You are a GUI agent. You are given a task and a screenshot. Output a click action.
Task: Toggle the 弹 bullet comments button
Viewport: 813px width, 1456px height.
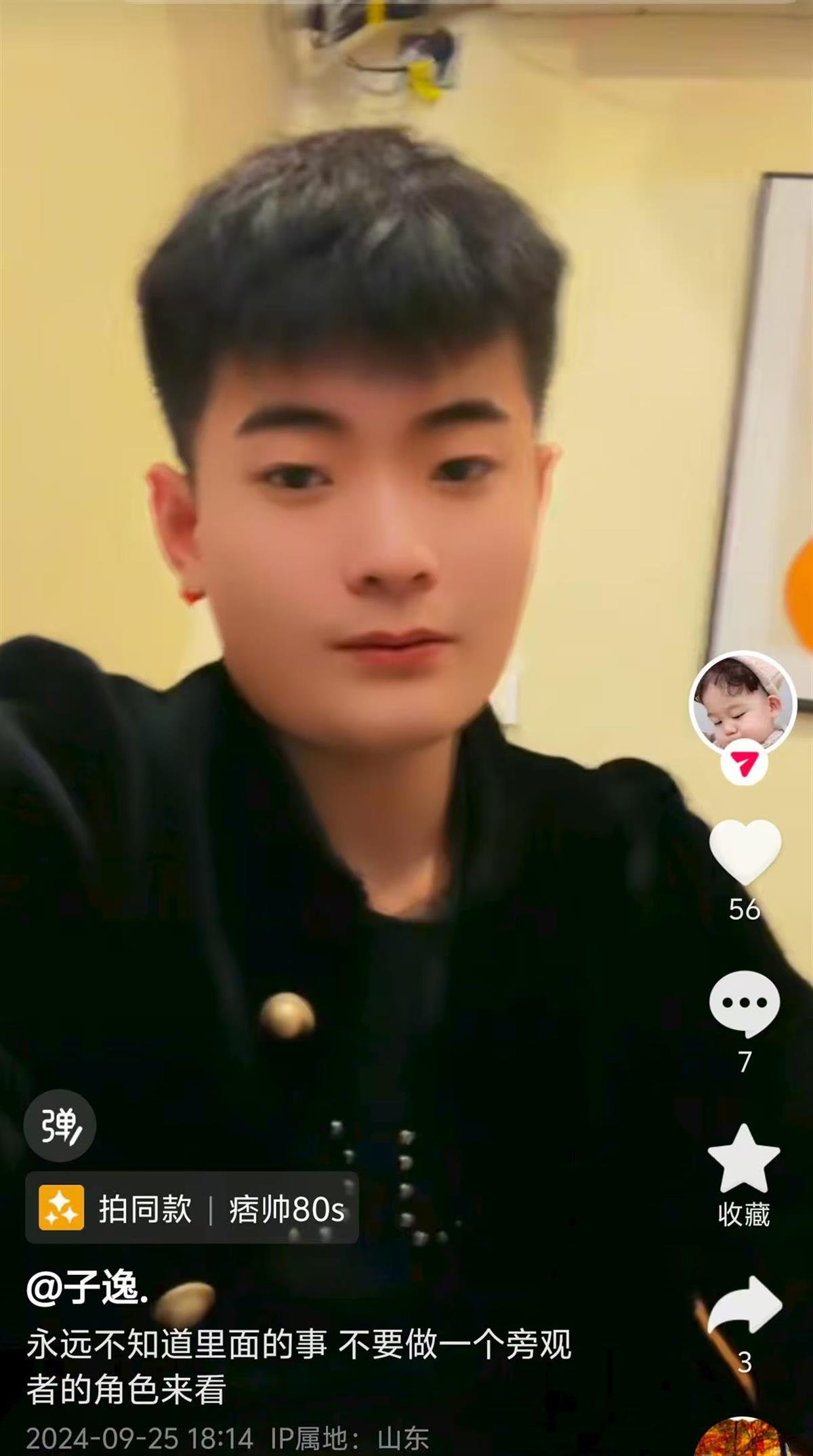point(60,1126)
